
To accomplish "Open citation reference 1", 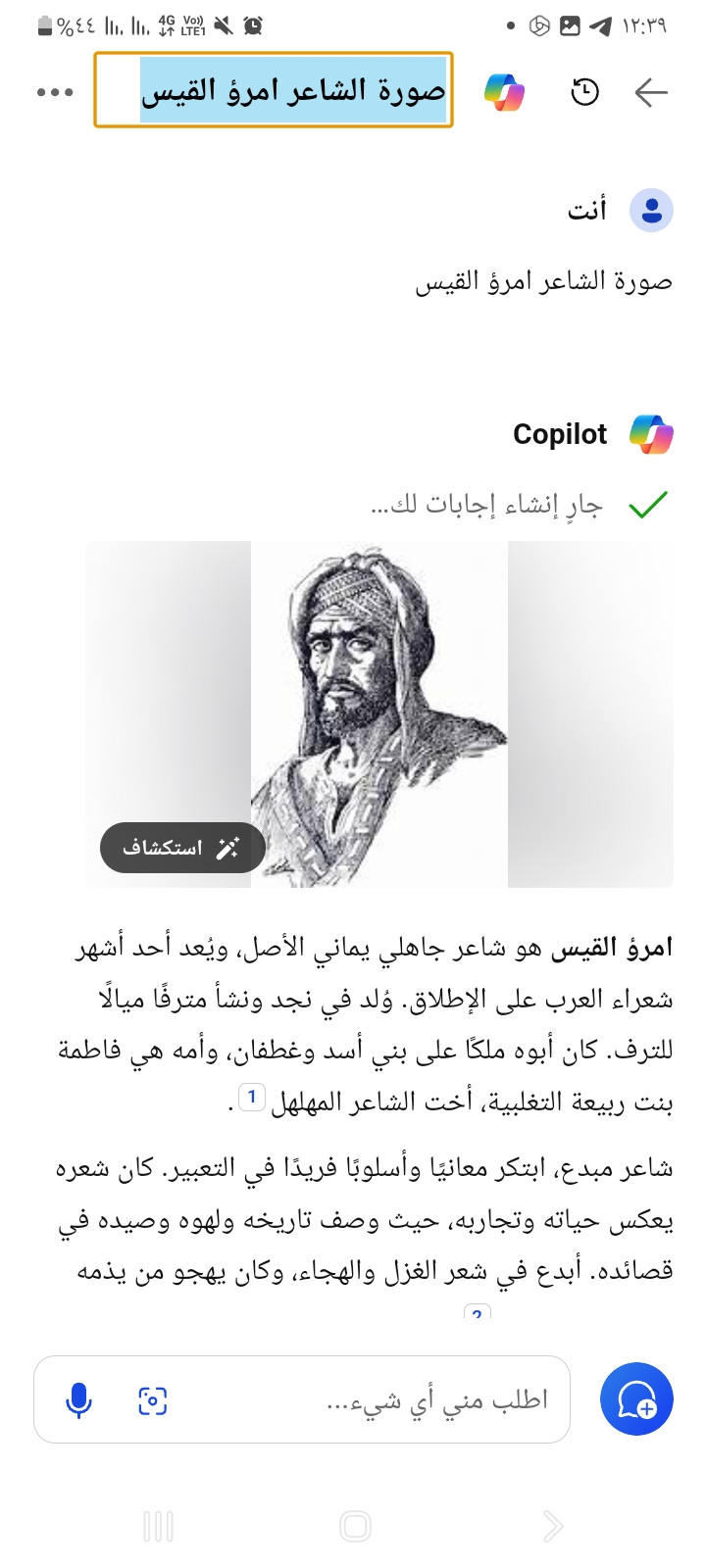I will [252, 1097].
